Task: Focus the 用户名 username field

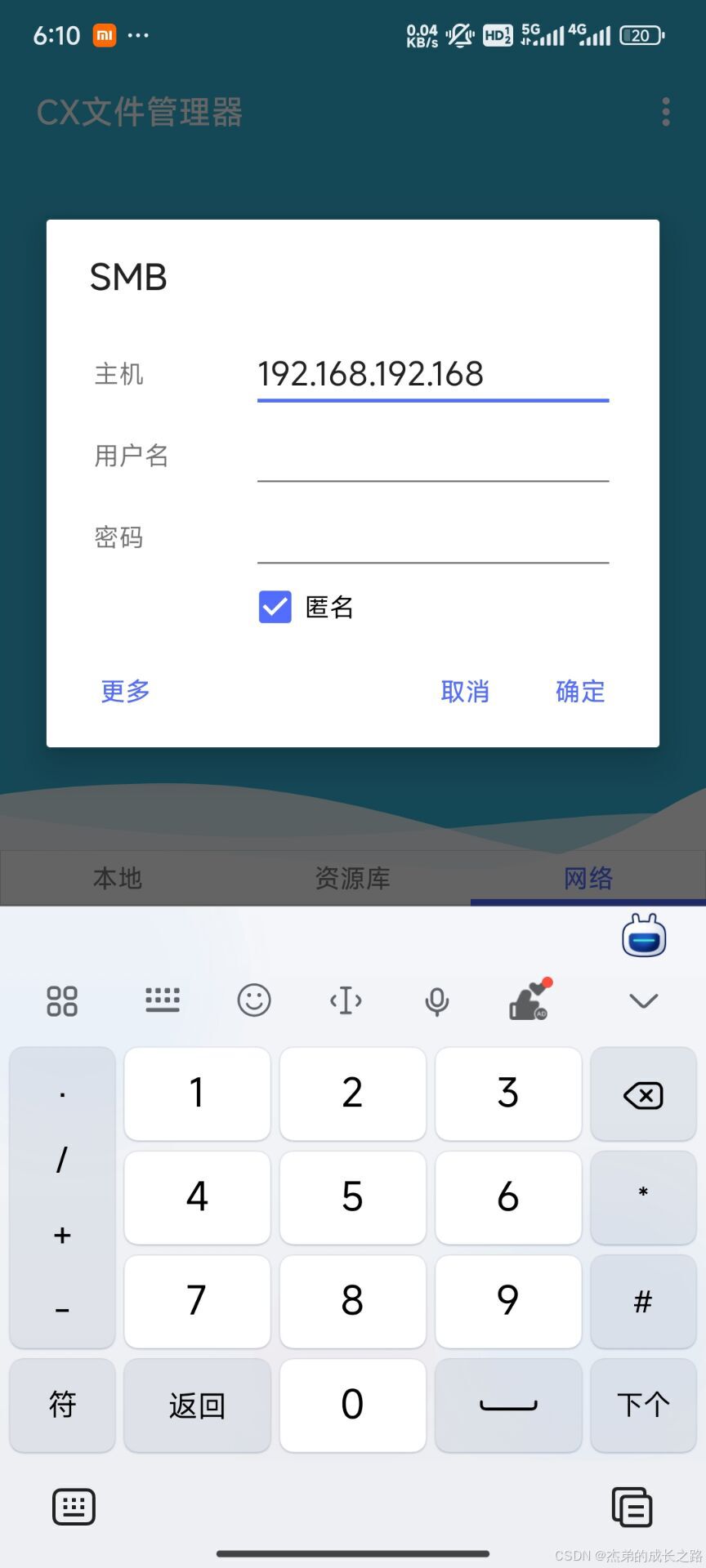Action: pos(432,457)
